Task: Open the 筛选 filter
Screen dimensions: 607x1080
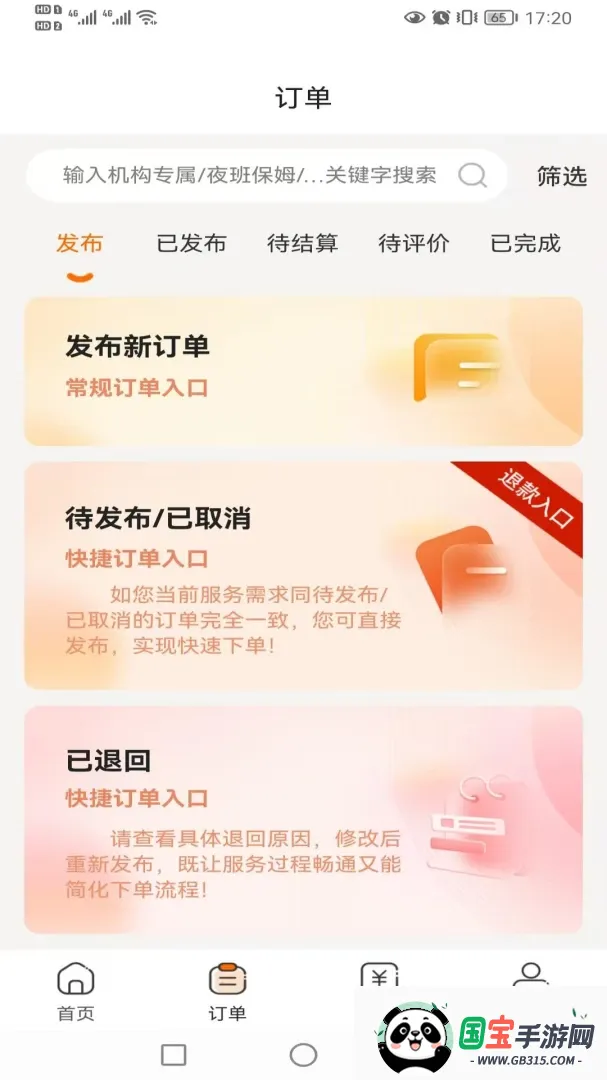Action: (562, 176)
